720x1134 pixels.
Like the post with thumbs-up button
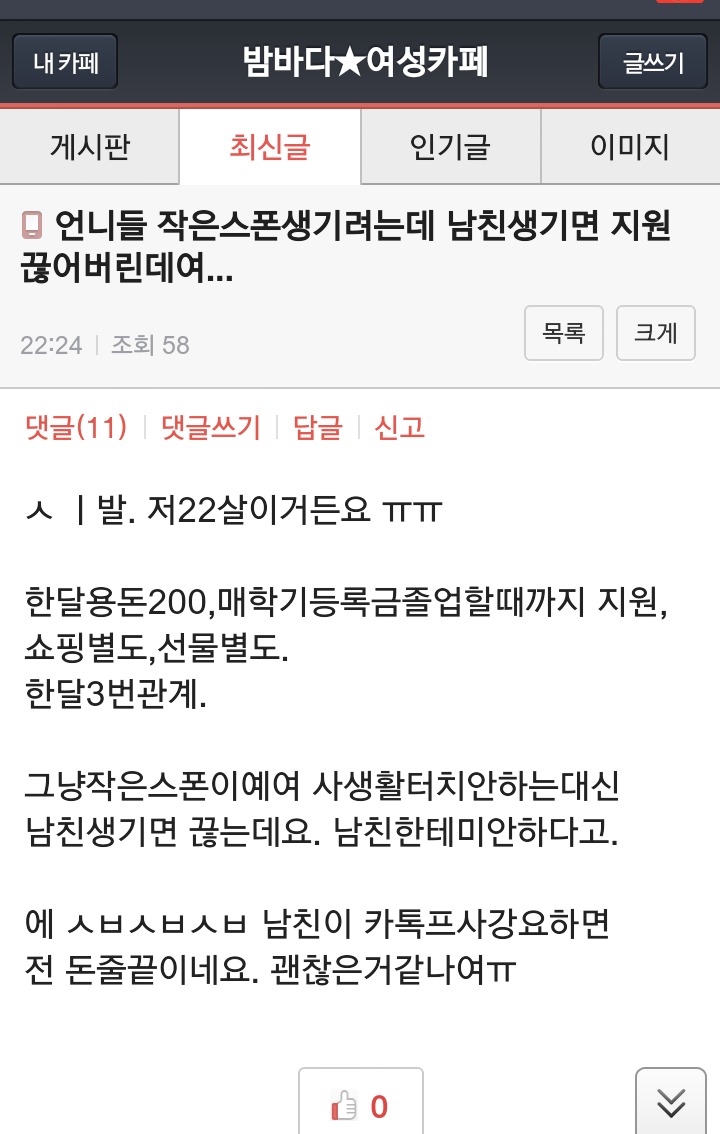pos(360,1104)
